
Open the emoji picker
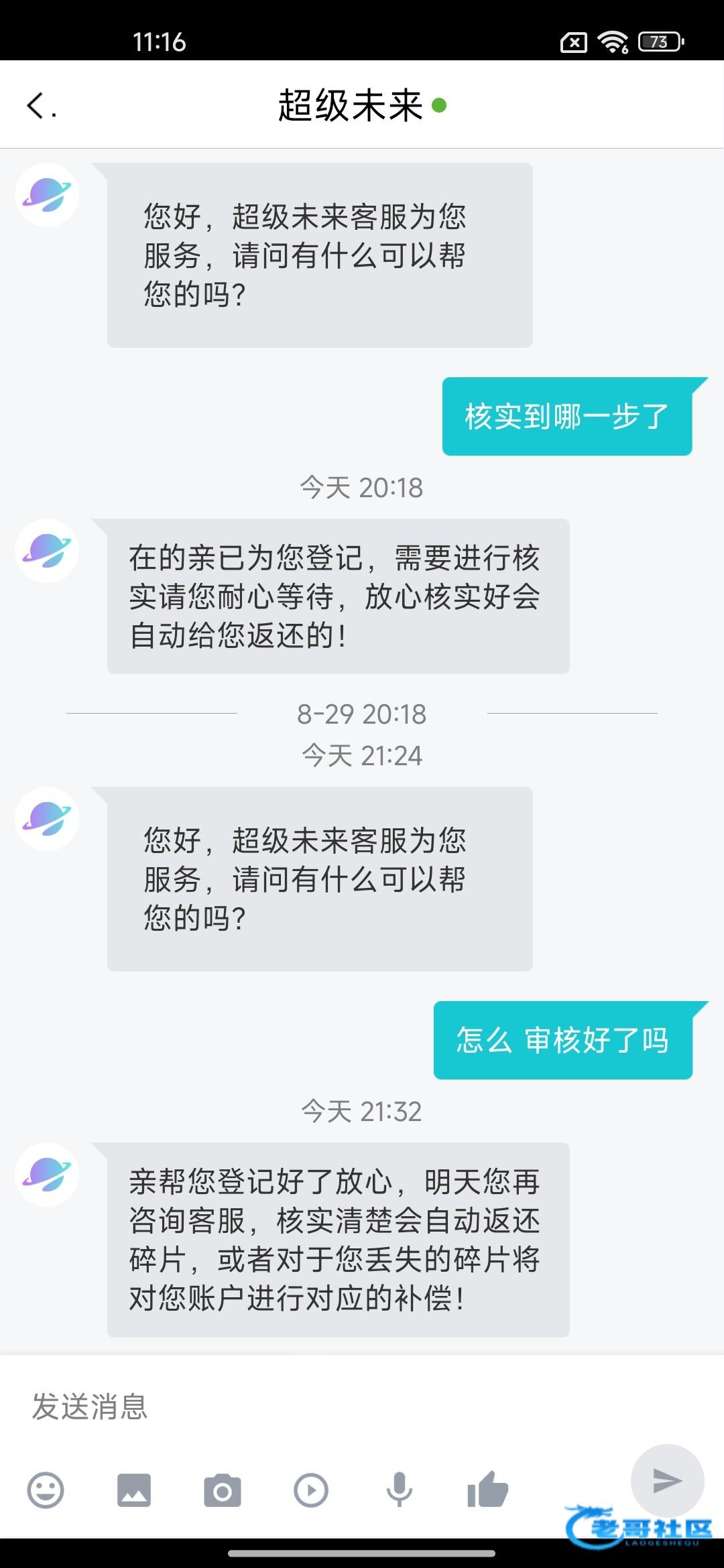point(46,1490)
